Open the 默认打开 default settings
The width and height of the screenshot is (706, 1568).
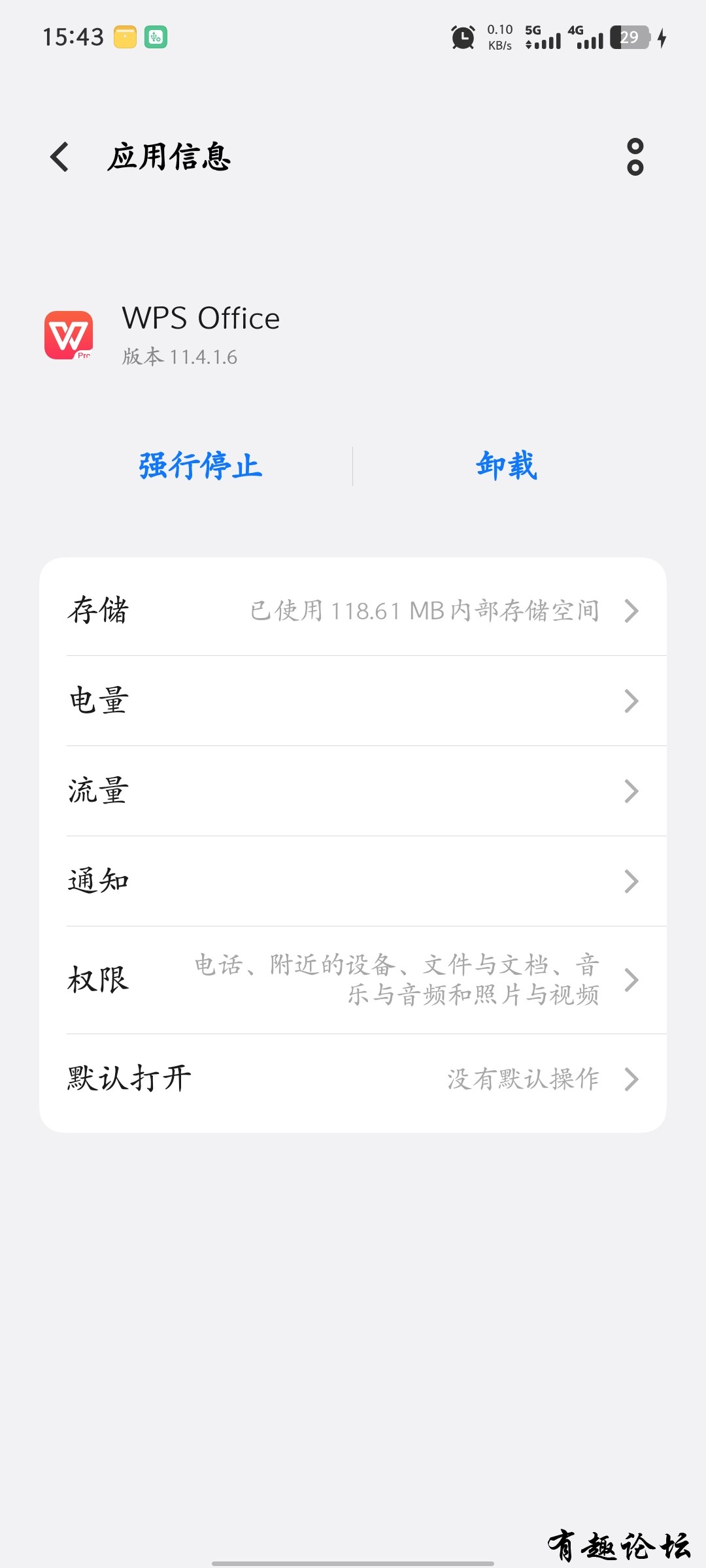[353, 1079]
